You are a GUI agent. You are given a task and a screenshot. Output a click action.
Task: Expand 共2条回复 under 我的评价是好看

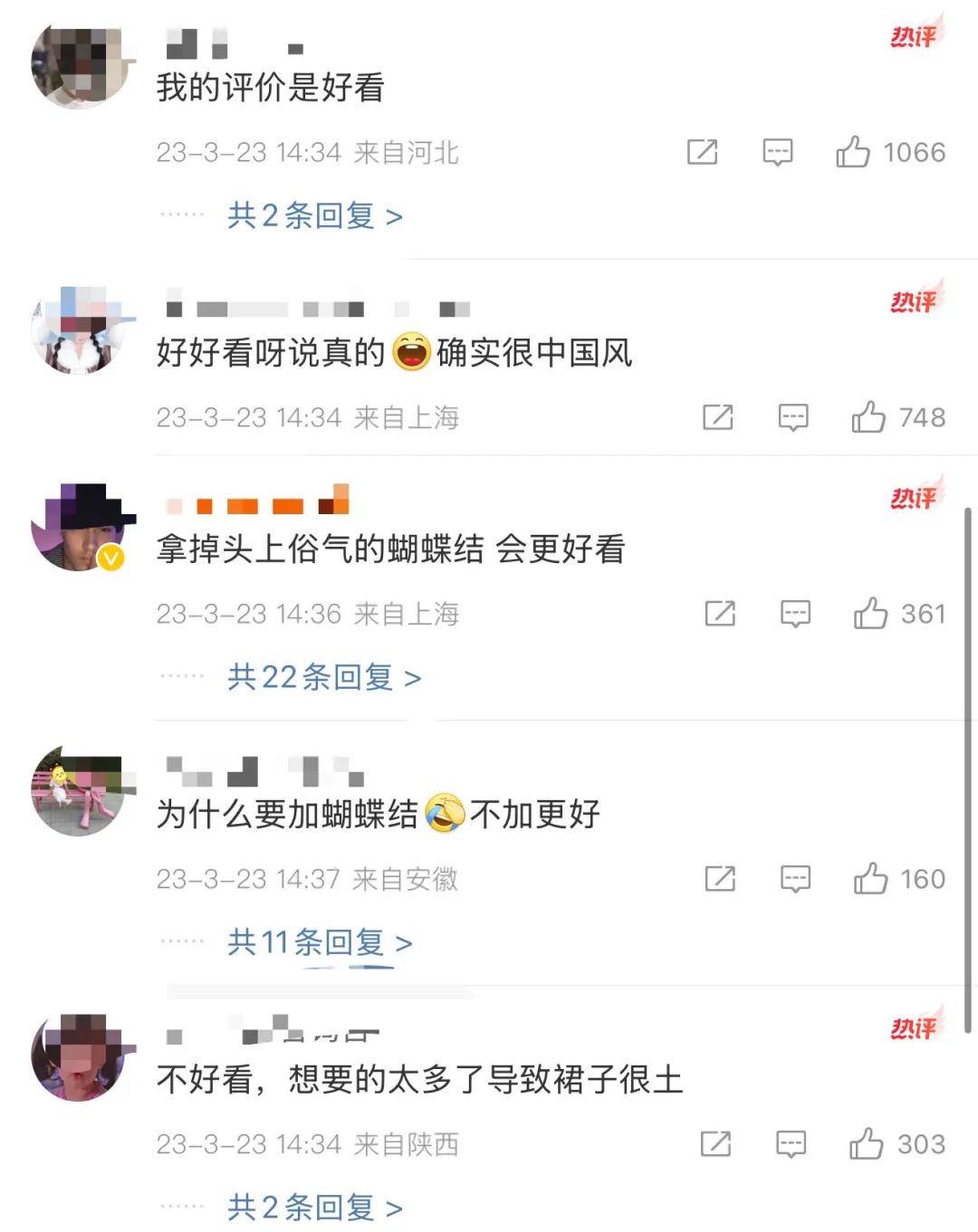314,215
